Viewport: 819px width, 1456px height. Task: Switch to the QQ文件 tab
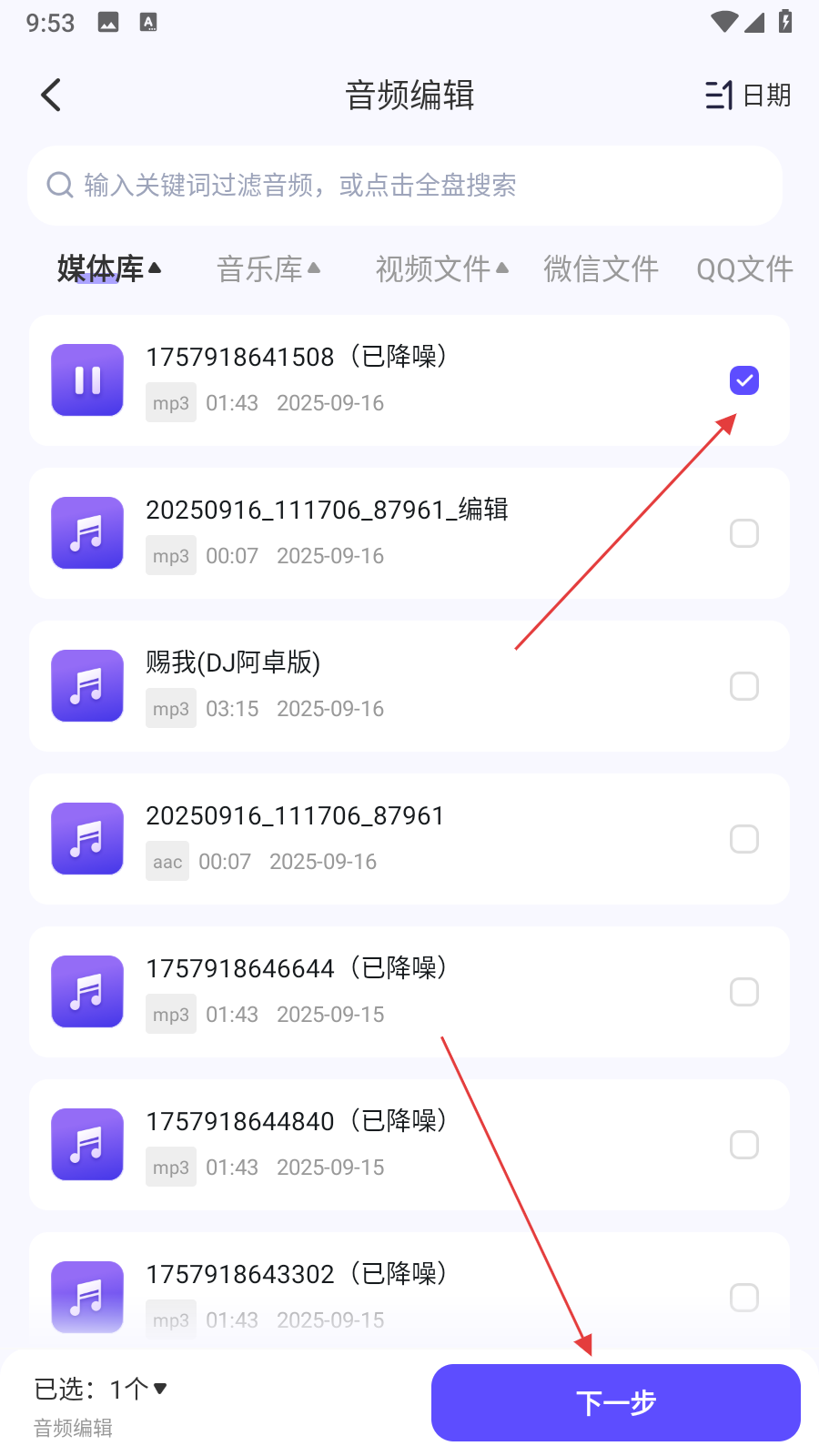point(744,268)
